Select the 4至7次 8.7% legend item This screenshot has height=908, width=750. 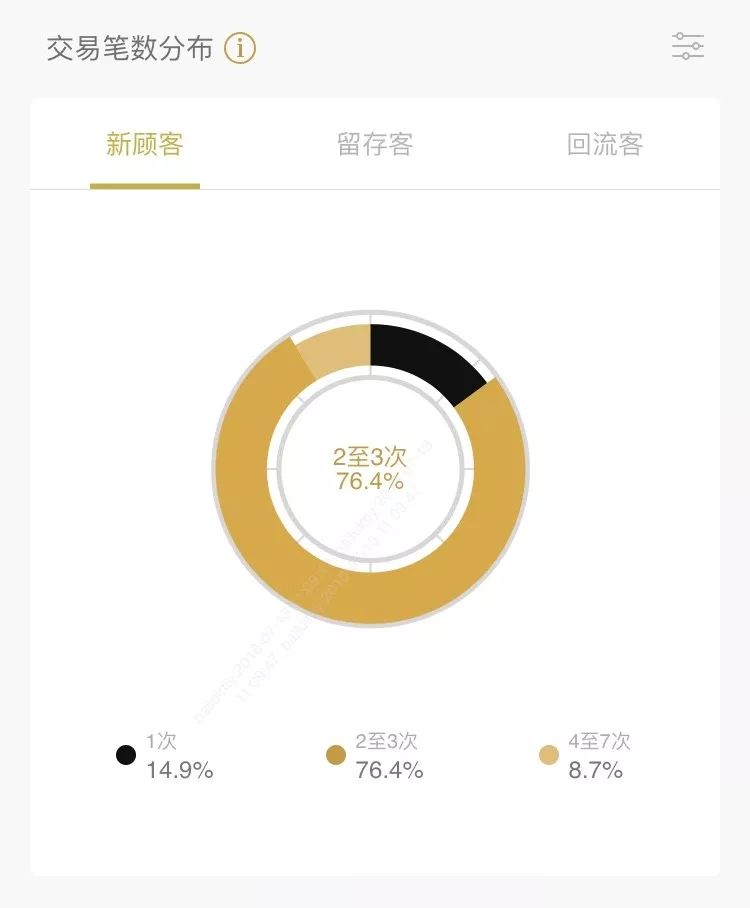tap(585, 756)
